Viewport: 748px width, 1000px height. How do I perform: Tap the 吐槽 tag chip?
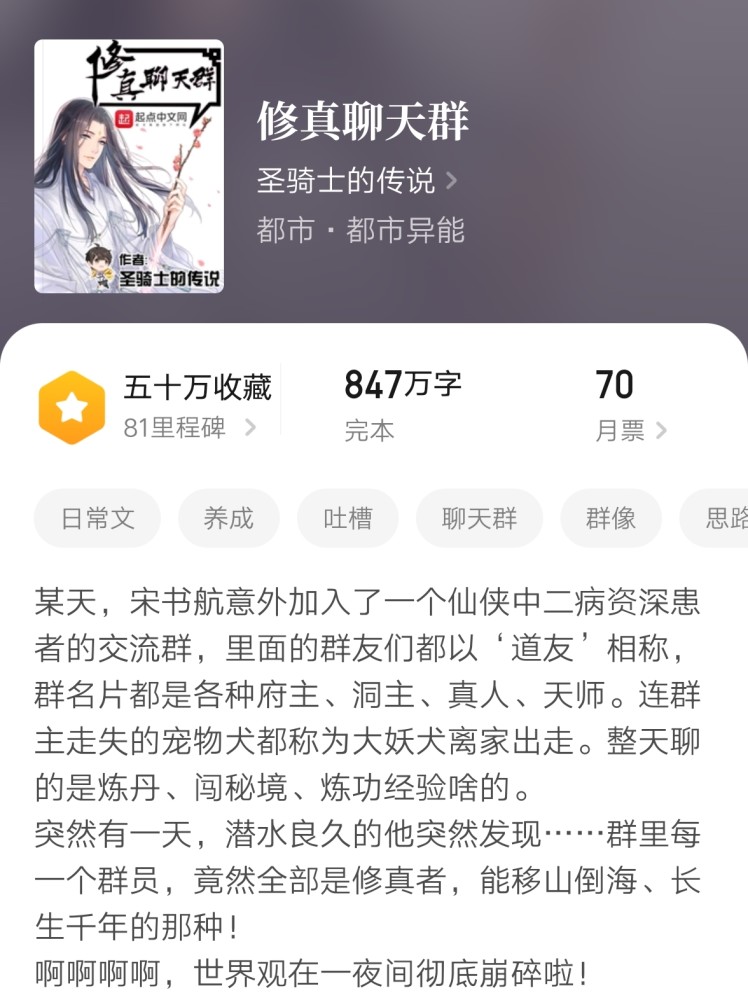click(347, 518)
